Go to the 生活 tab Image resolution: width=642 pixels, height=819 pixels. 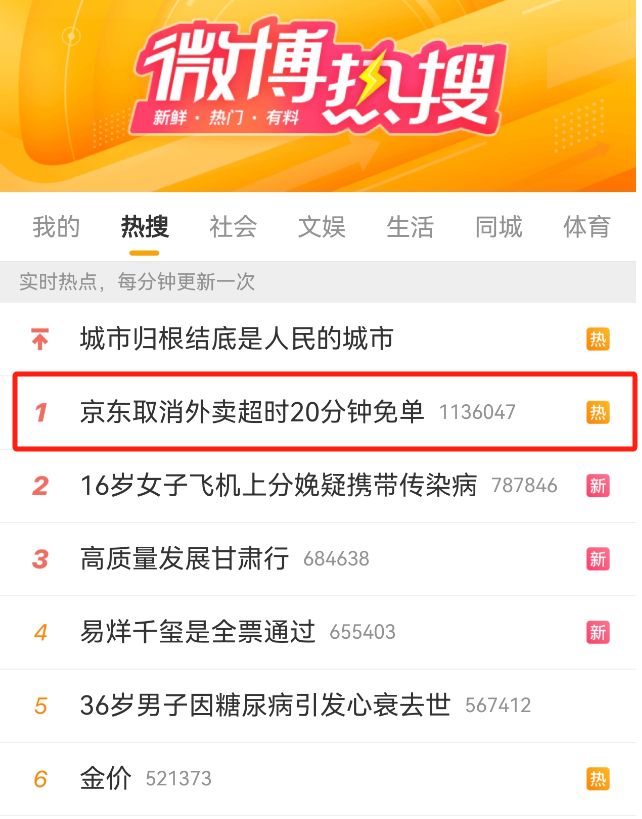click(x=410, y=227)
